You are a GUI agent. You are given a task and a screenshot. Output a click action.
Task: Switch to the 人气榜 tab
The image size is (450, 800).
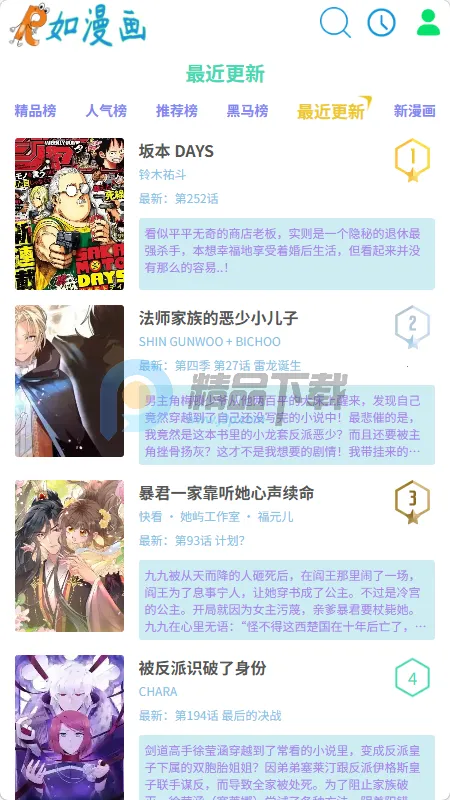[x=106, y=111]
